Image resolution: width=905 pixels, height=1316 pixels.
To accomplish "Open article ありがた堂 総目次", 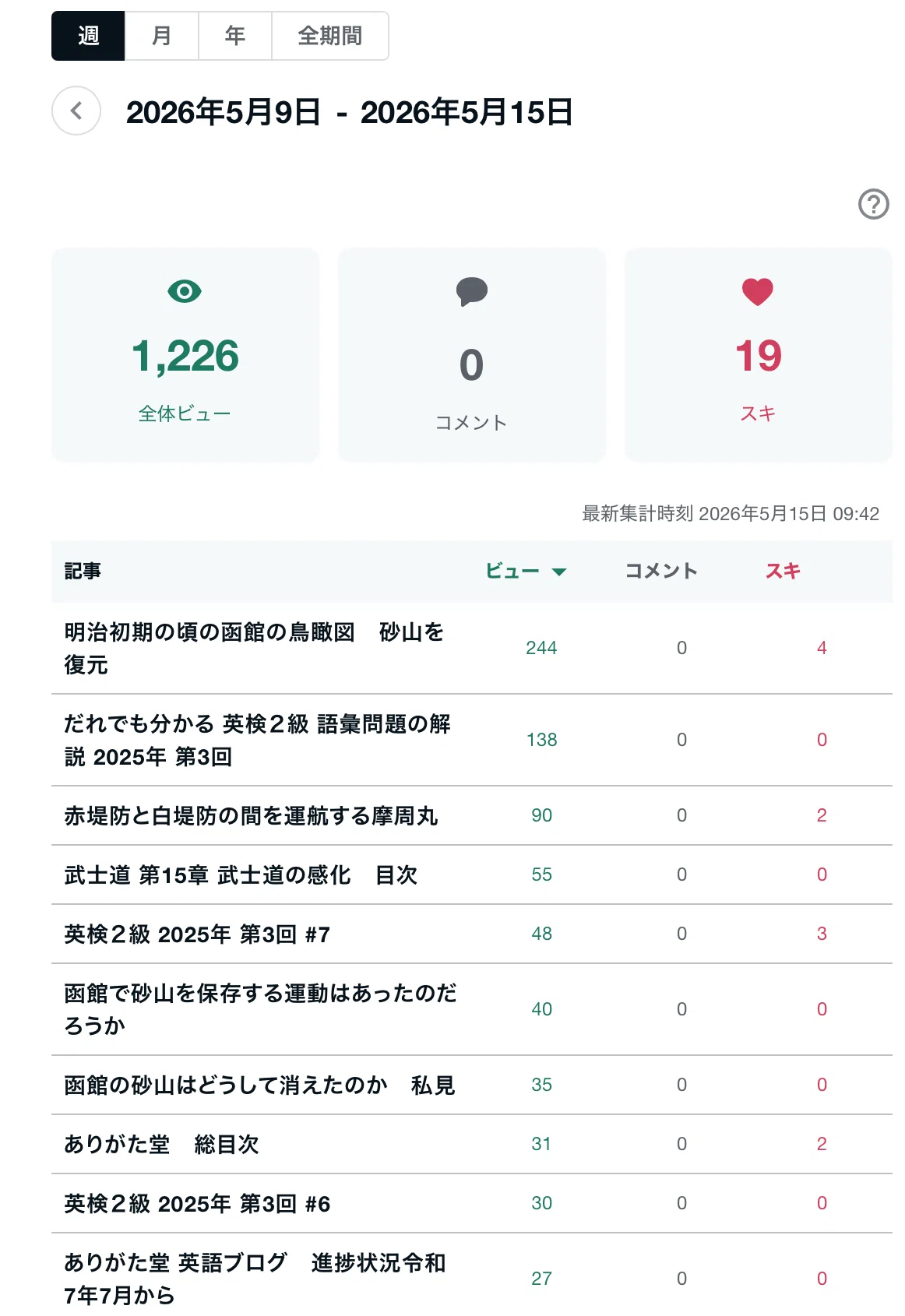I will pos(161,1144).
